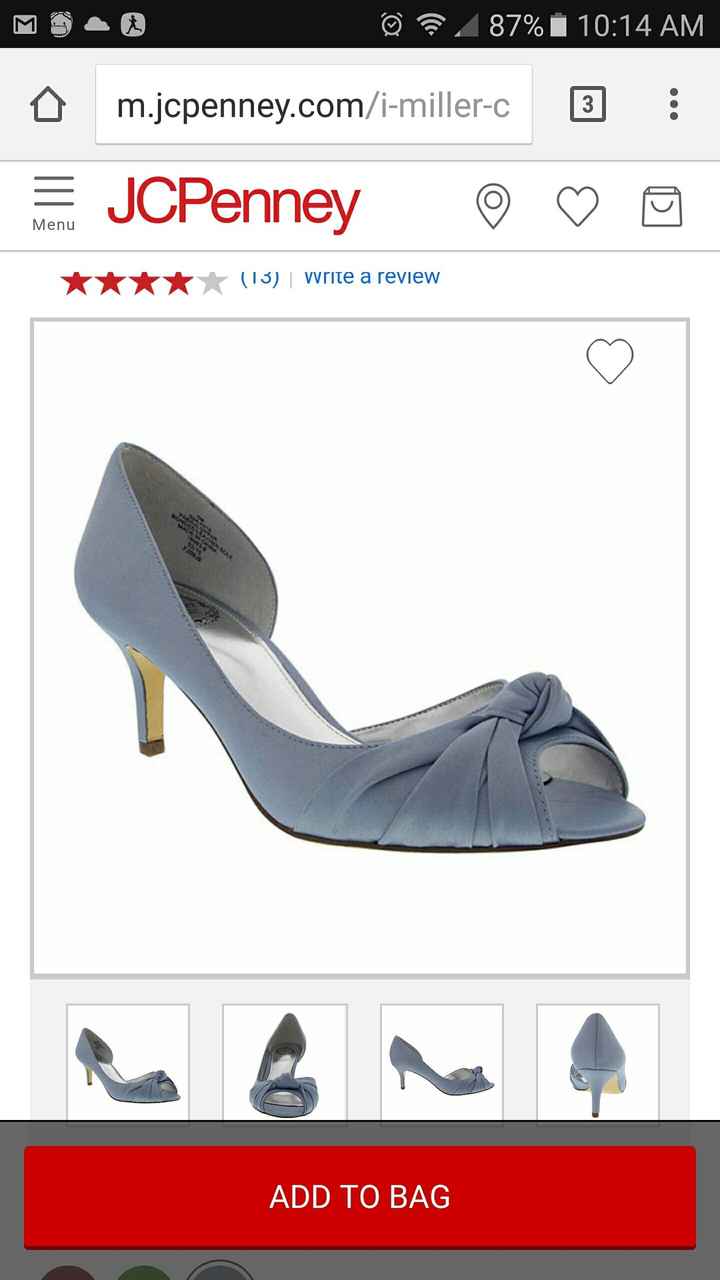
Task: Tap the URL address bar
Action: point(313,104)
